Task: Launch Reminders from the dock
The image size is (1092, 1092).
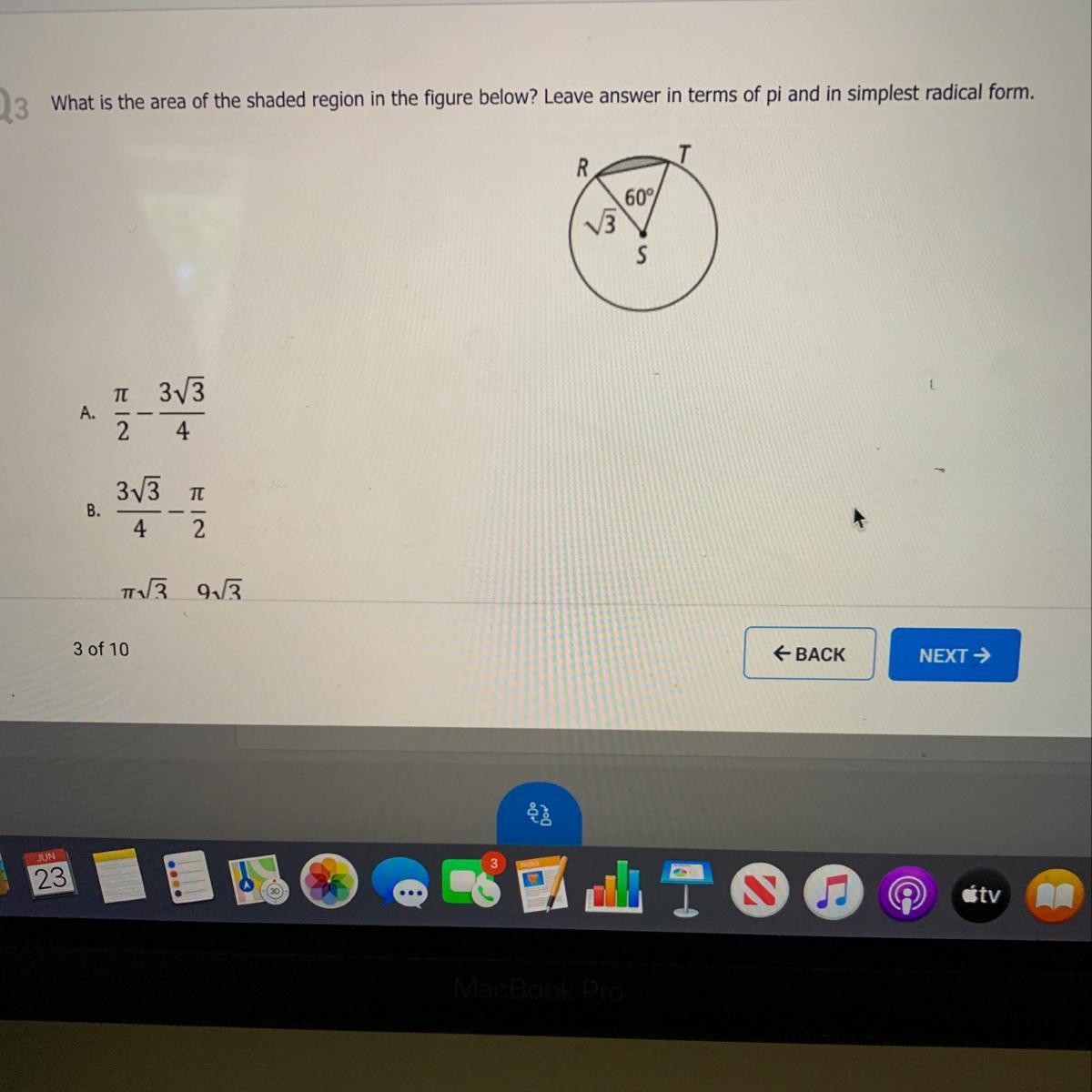Action: [187, 878]
